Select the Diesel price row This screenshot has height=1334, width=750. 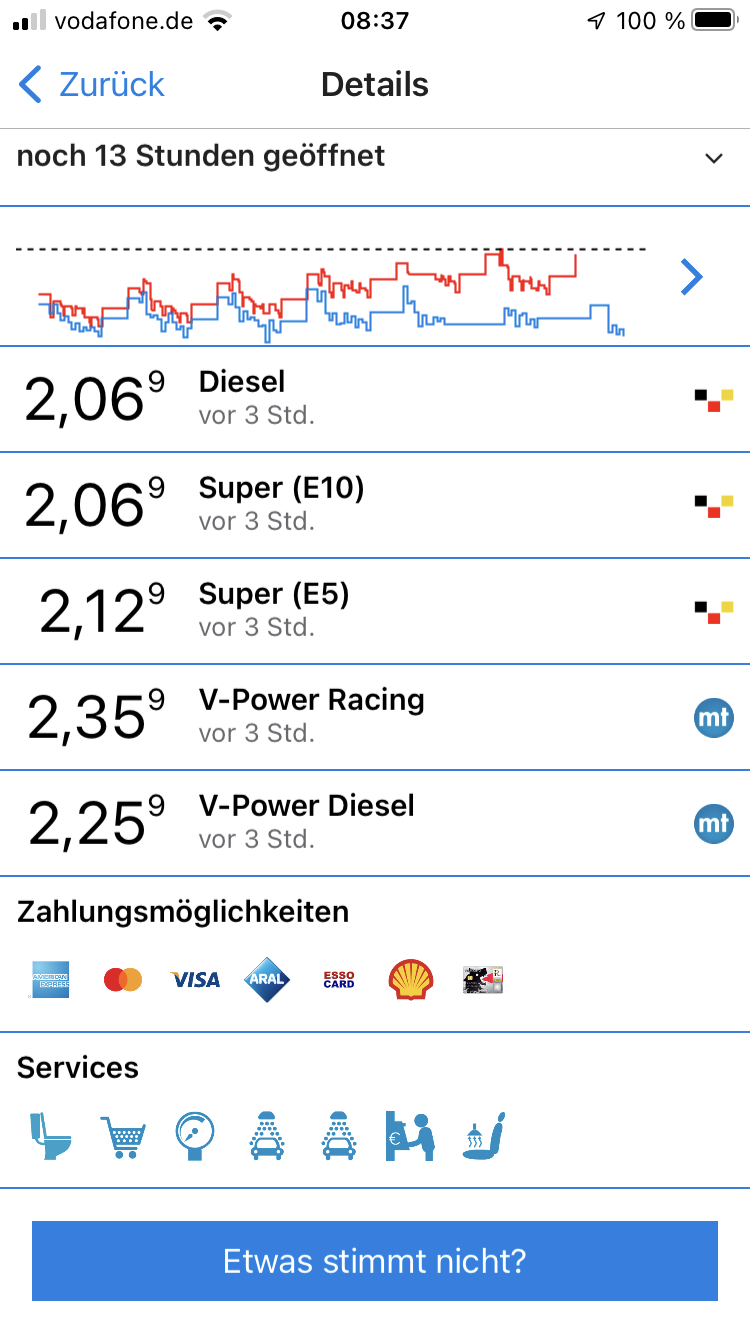point(375,399)
